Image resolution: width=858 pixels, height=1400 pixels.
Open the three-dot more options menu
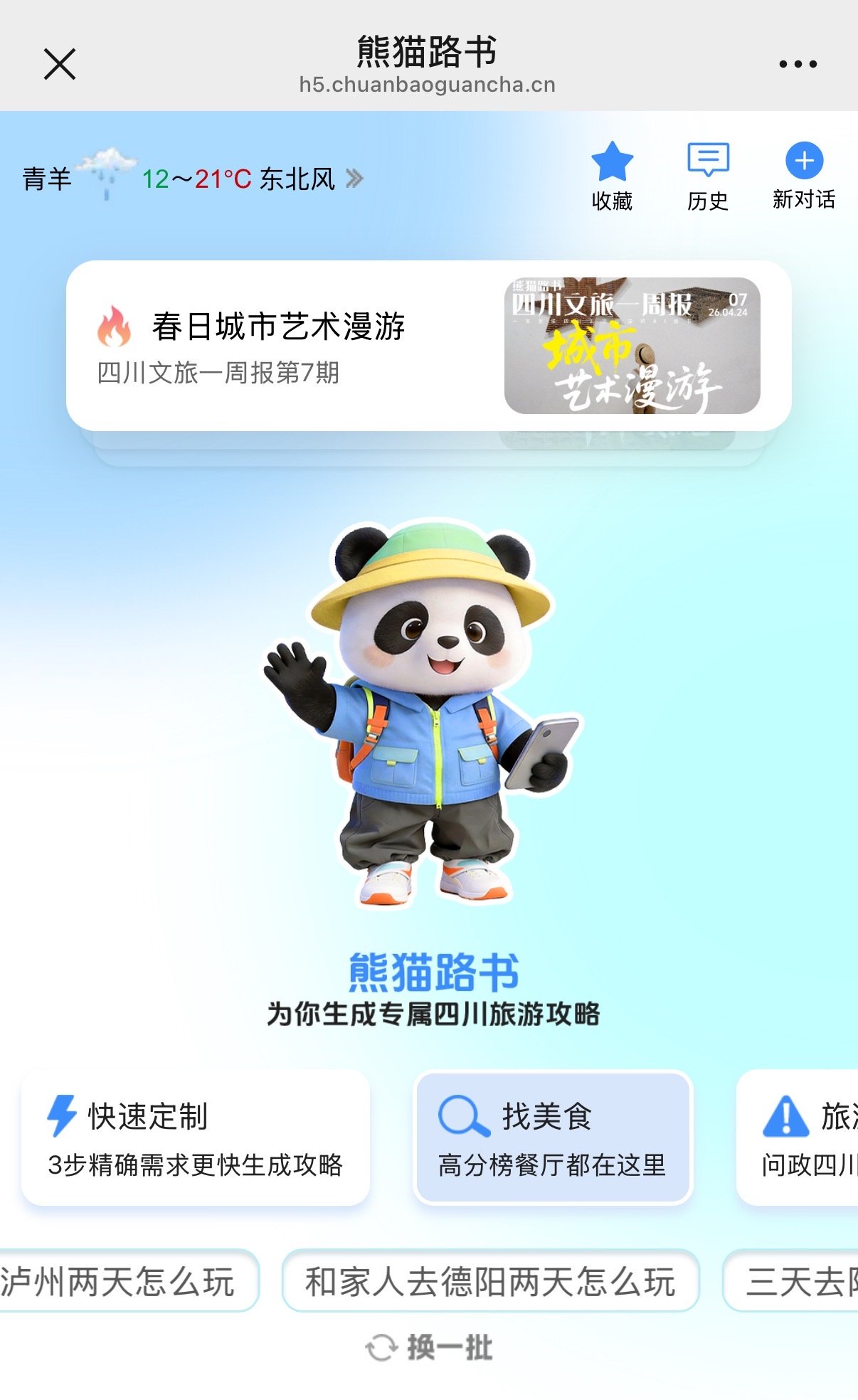(798, 64)
